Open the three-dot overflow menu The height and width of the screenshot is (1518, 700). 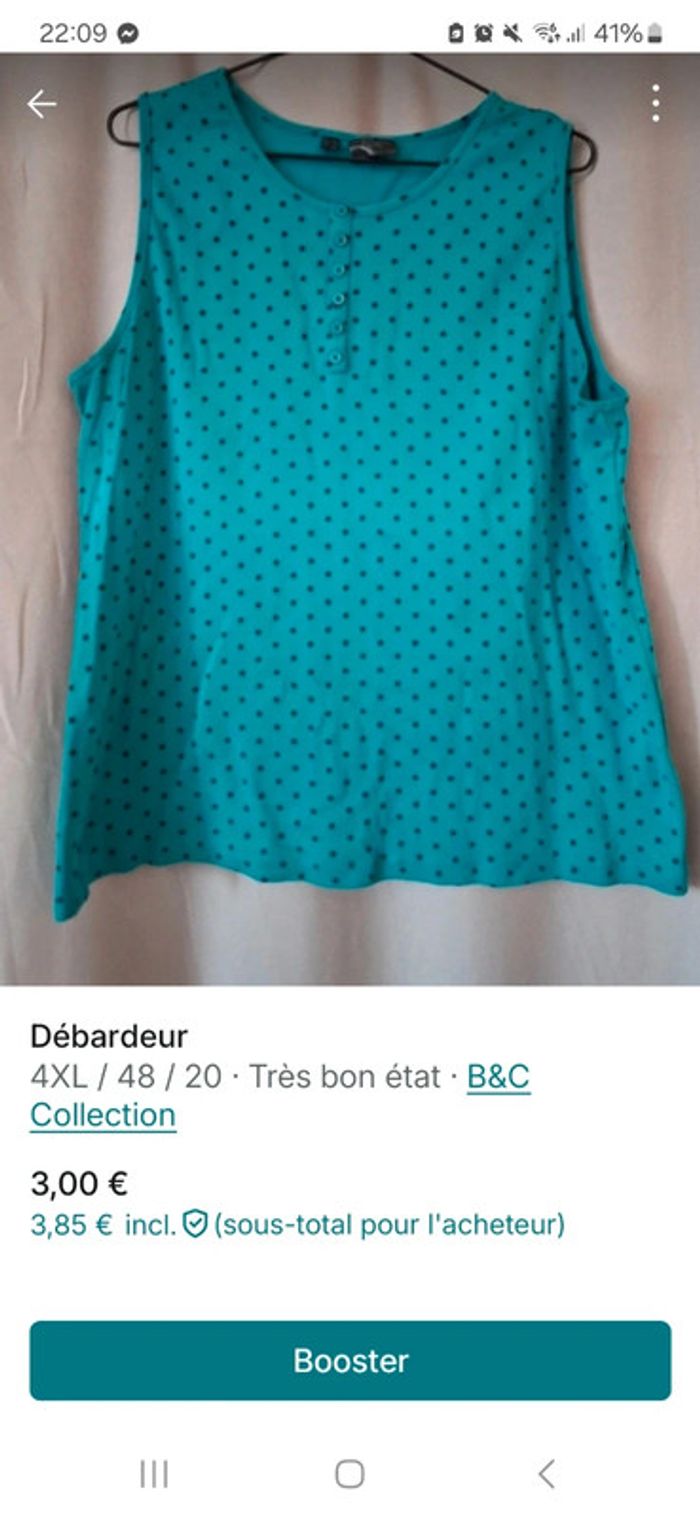tap(655, 103)
